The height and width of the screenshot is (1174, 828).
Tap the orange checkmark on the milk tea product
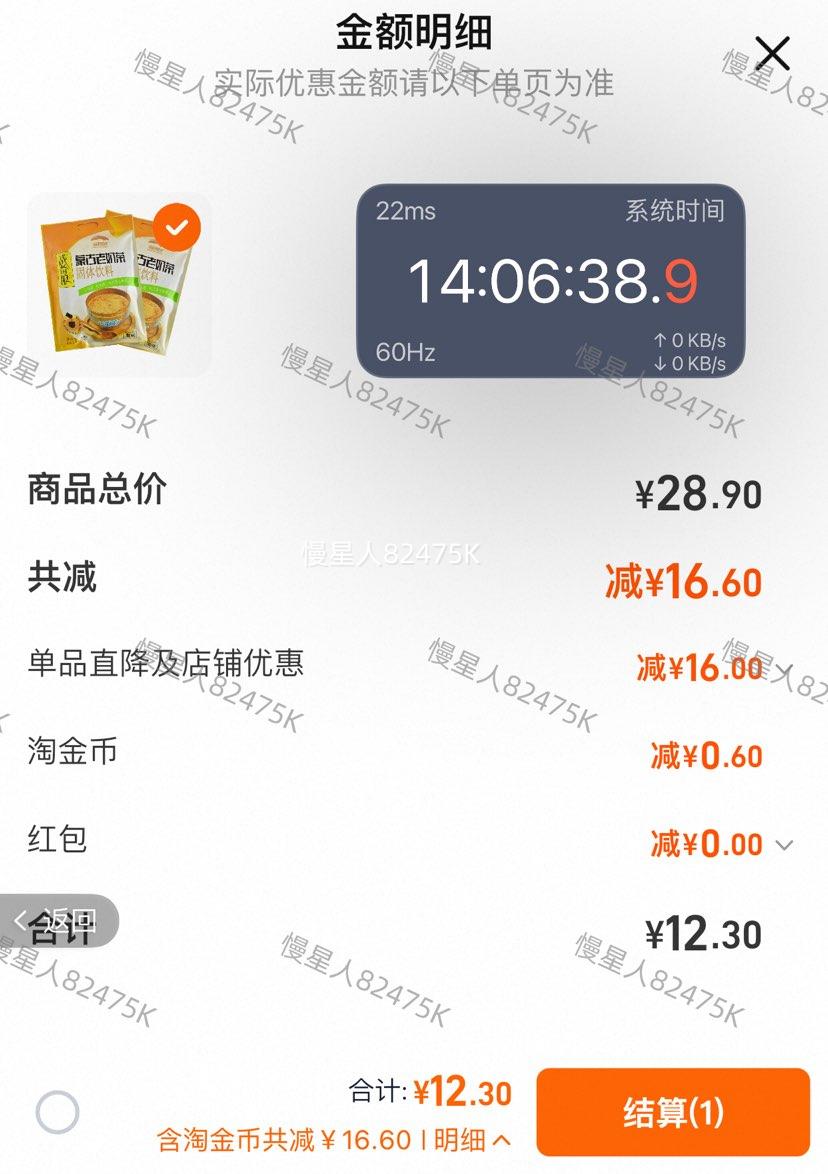coord(177,227)
